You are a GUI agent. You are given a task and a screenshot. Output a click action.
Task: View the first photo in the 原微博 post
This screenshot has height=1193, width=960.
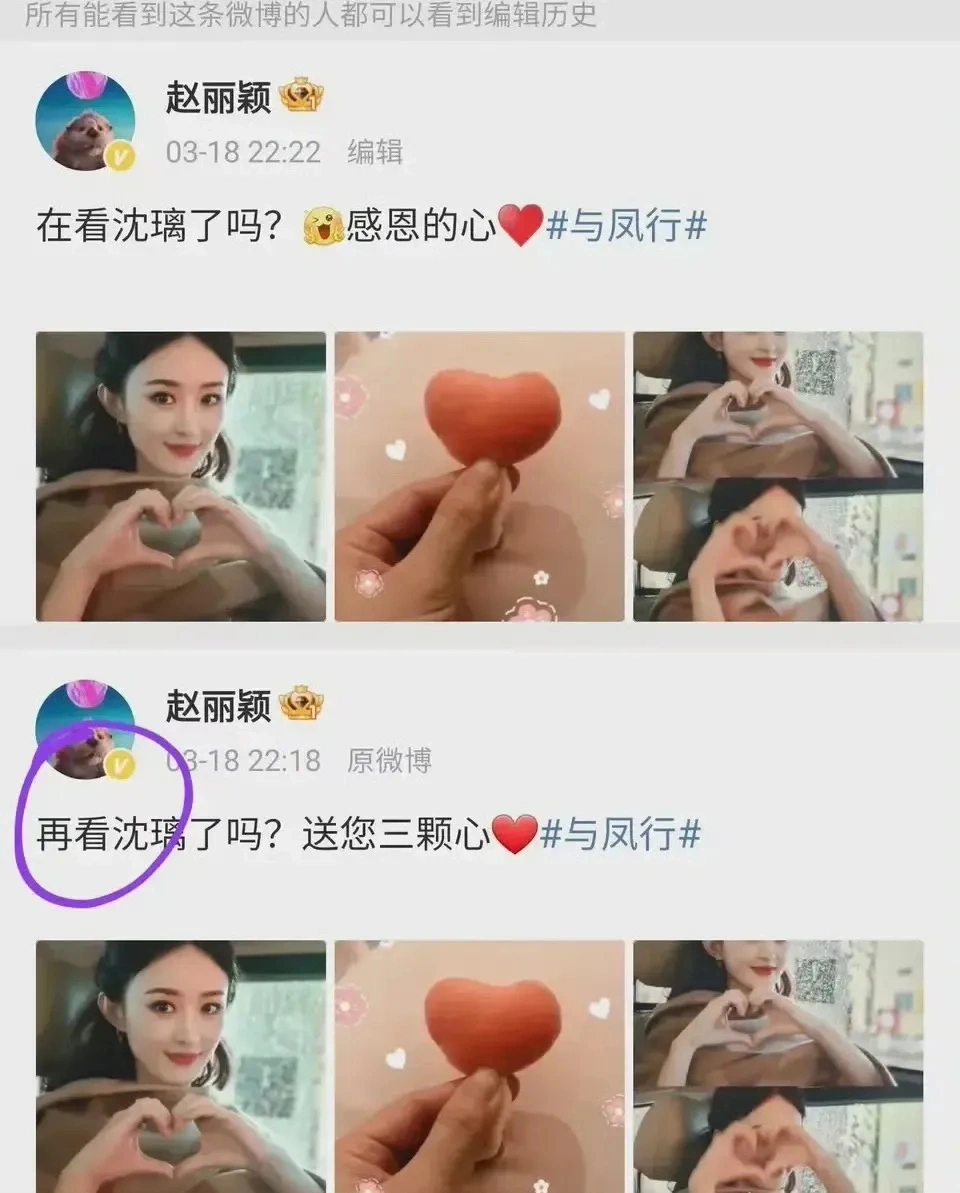[x=181, y=1066]
